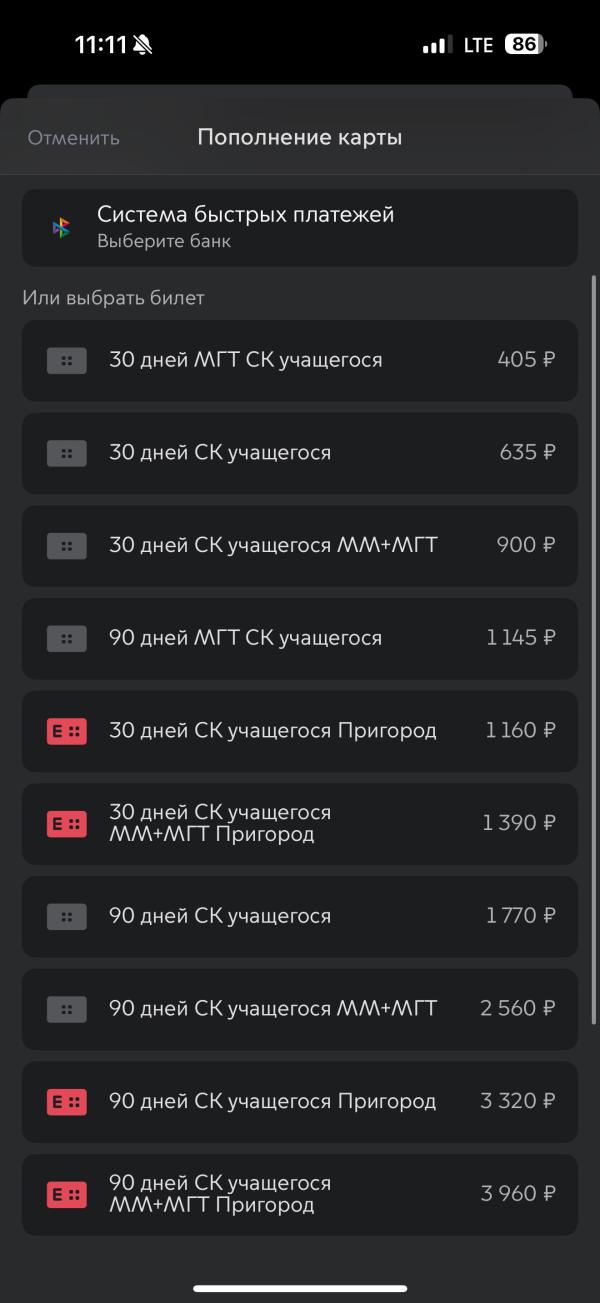Tap the 1 390 ₽ ММ+МГТ Пригород ticket
Screen dimensions: 600x1303
click(x=300, y=823)
